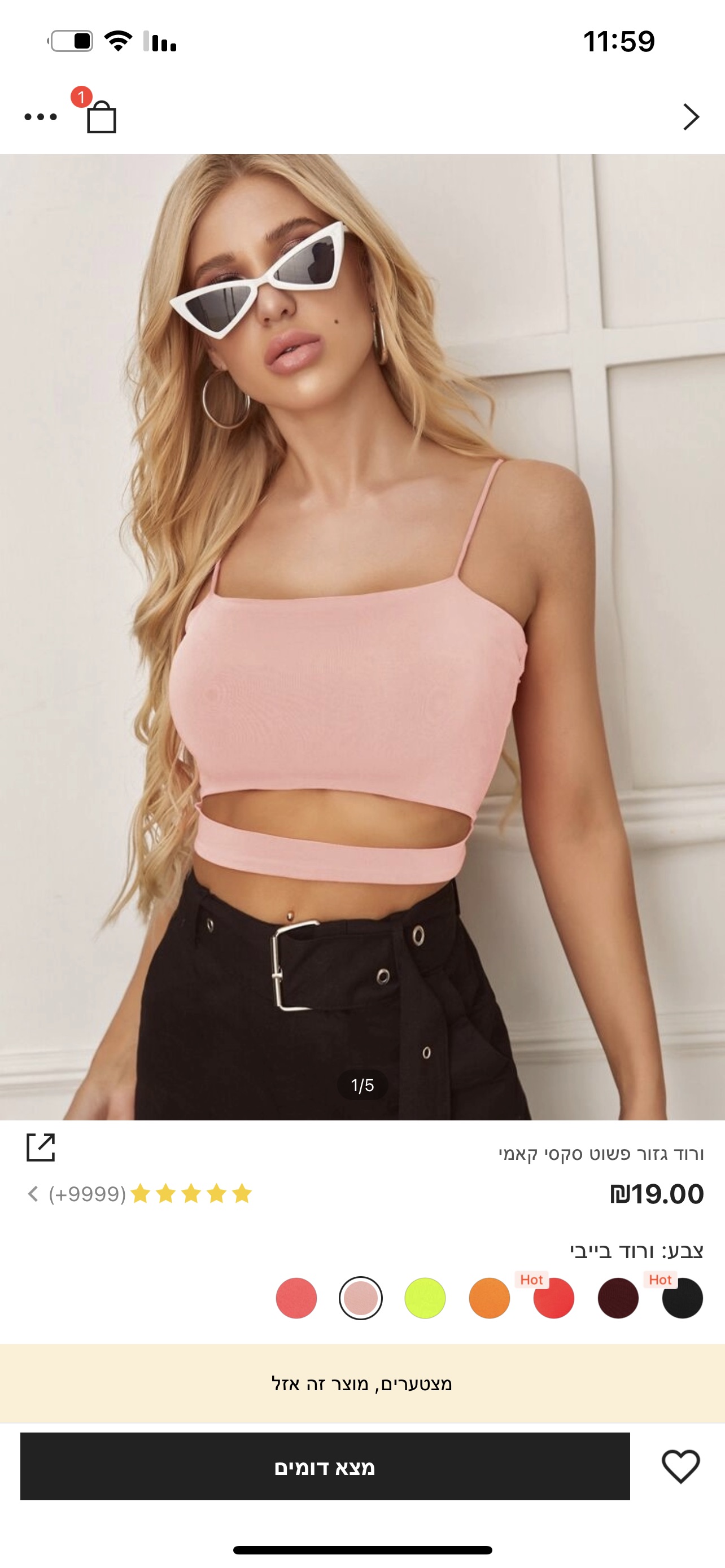Share this product
Screen dimensions: 725x1568
coord(41,1147)
